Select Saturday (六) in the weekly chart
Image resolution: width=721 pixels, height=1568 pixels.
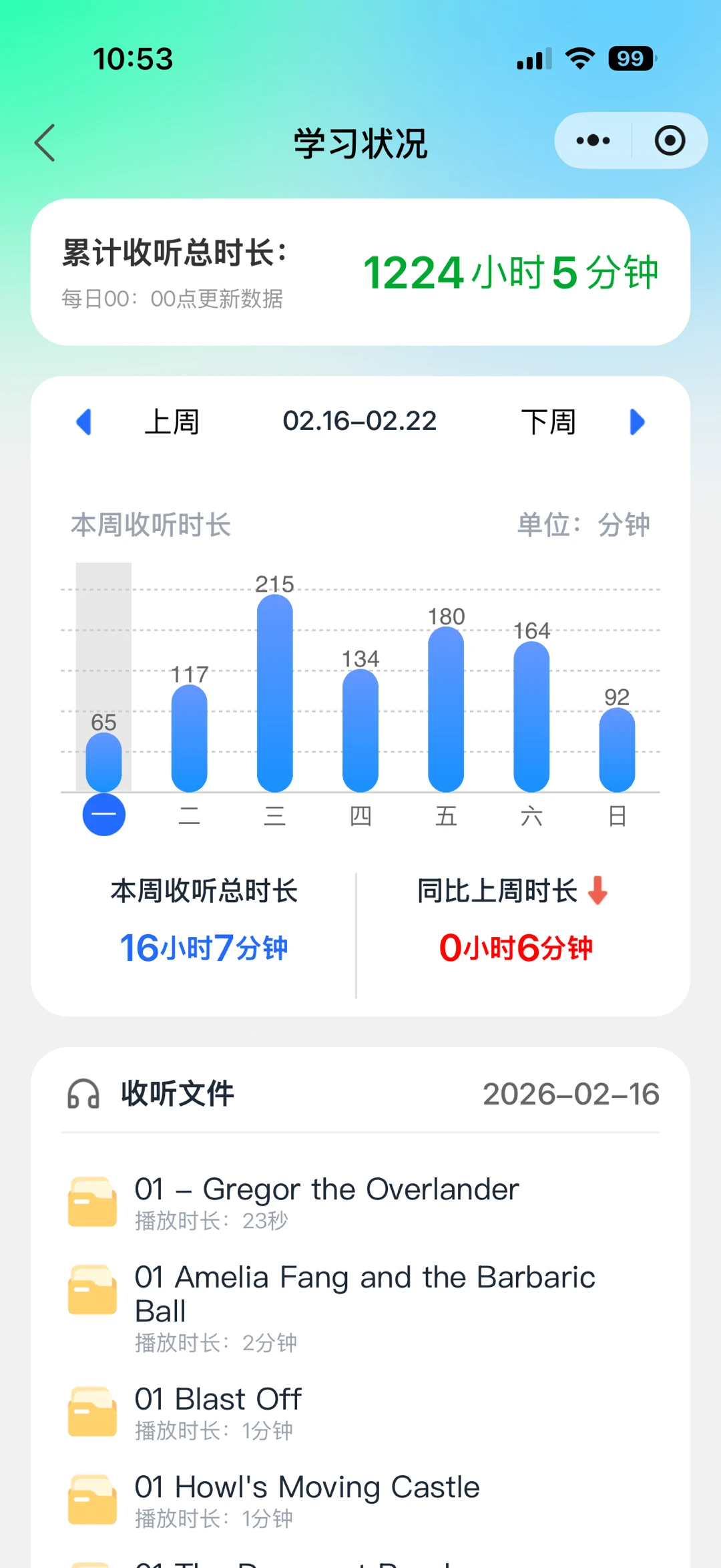pos(531,815)
